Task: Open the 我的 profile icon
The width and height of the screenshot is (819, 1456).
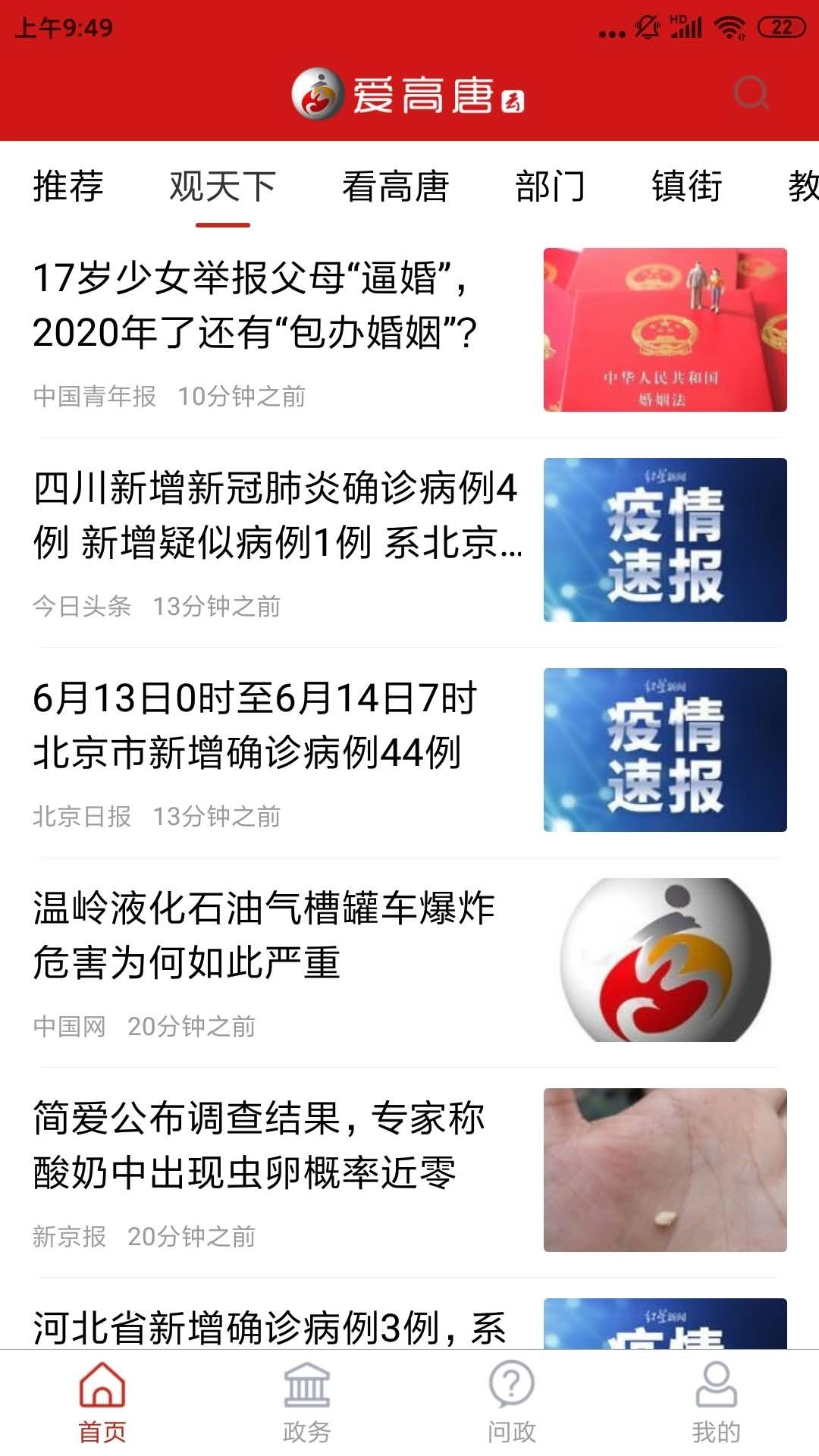Action: 714,1395
